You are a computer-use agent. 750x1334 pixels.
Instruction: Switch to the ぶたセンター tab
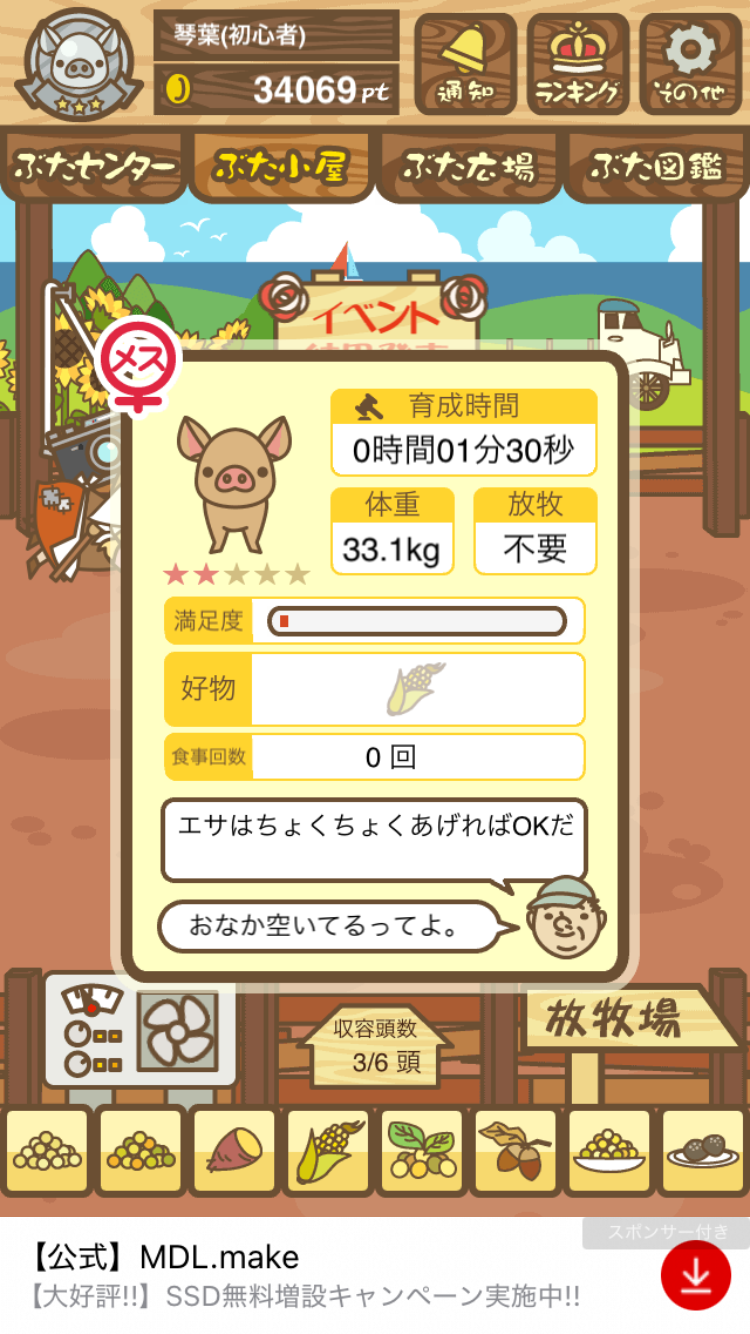[x=95, y=167]
